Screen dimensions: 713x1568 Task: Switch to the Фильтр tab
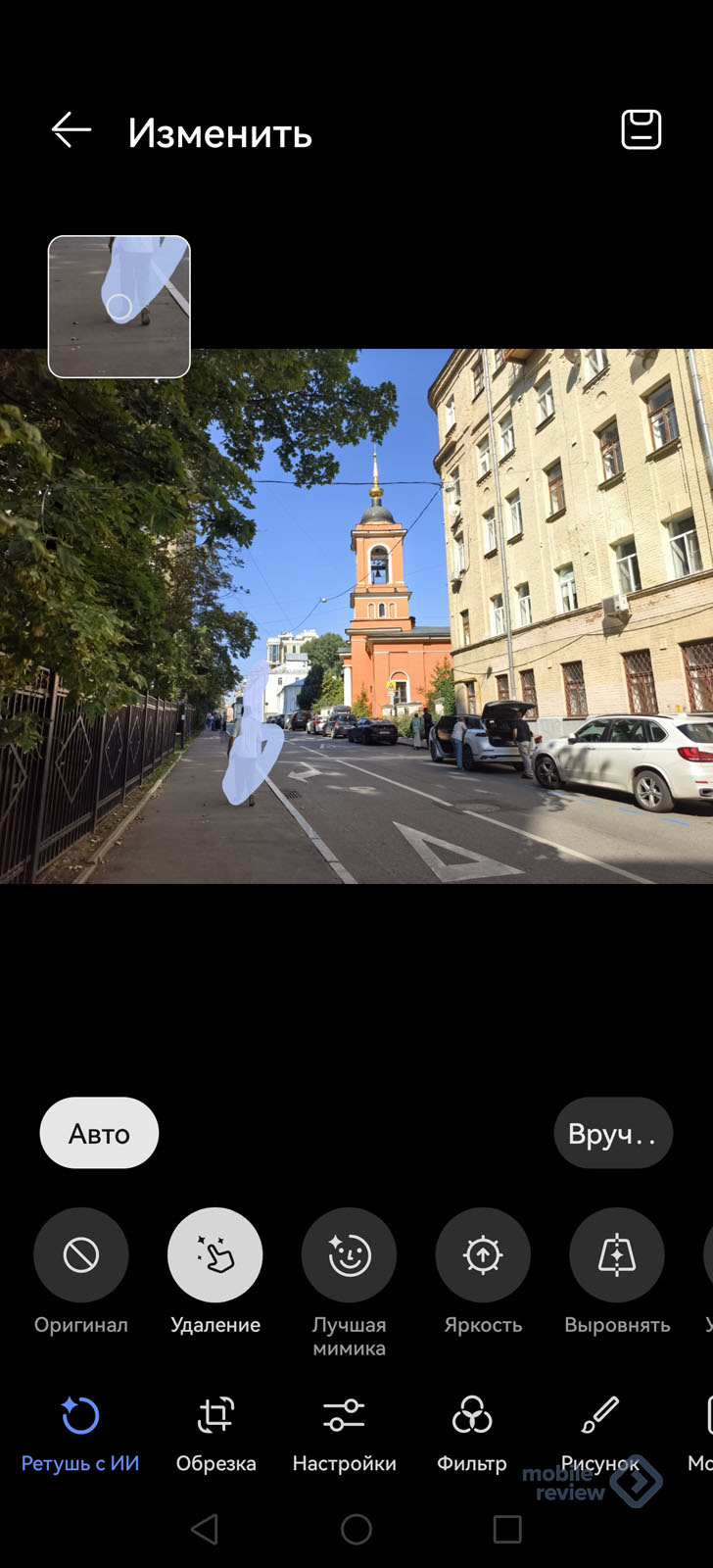pyautogui.click(x=472, y=1434)
